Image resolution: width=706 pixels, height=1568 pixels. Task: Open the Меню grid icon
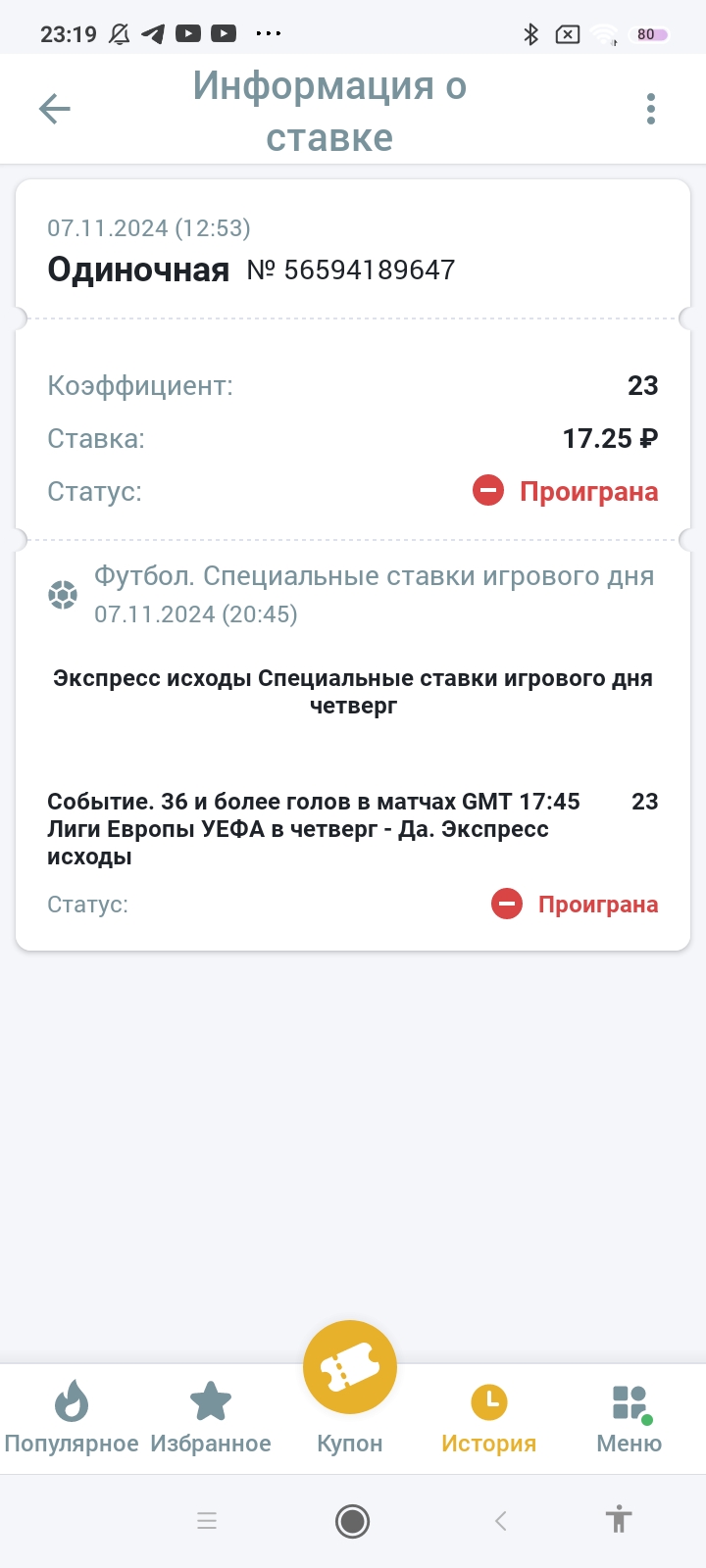[x=629, y=1403]
